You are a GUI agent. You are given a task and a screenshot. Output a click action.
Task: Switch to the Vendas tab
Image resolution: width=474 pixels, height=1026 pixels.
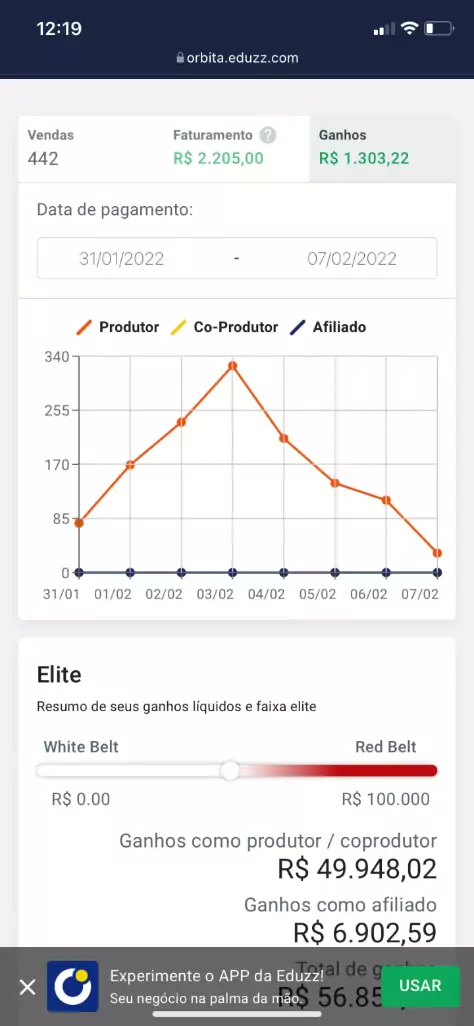click(x=91, y=149)
